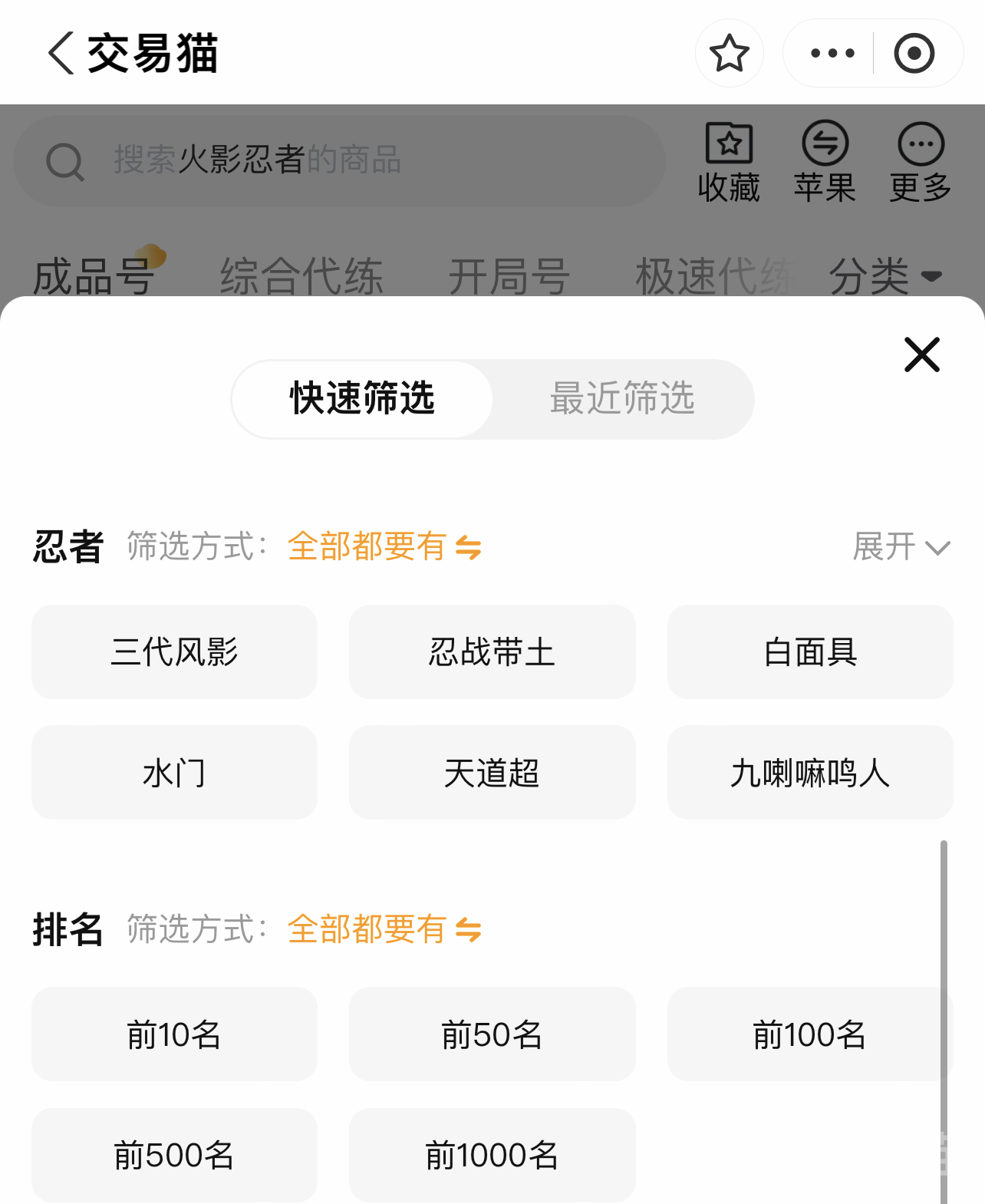
Task: Select the 水门 ninja chip
Action: [x=174, y=773]
